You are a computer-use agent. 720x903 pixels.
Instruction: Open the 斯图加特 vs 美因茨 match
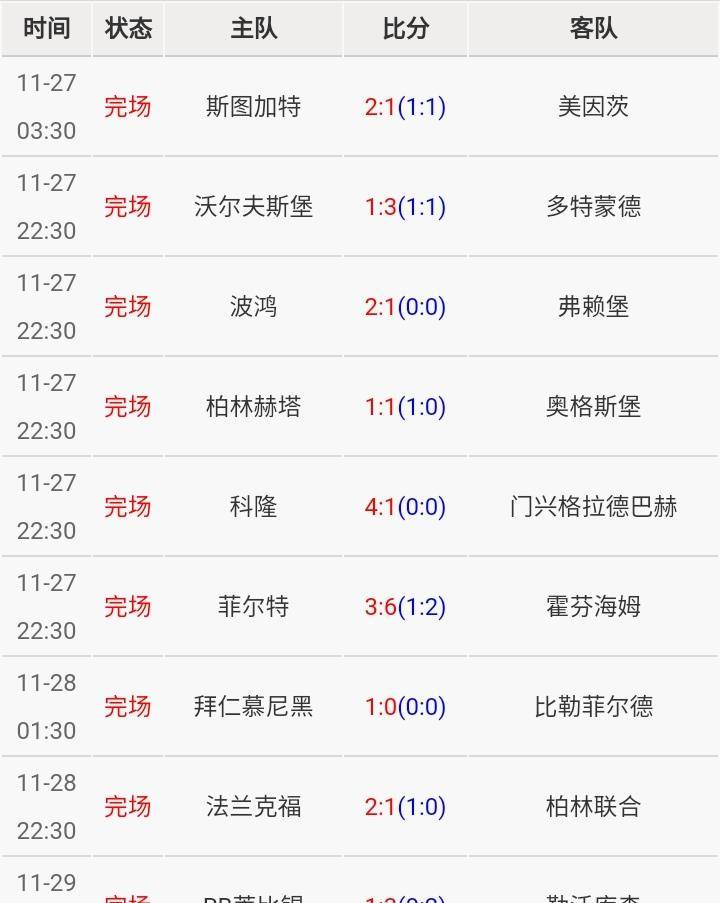point(405,107)
